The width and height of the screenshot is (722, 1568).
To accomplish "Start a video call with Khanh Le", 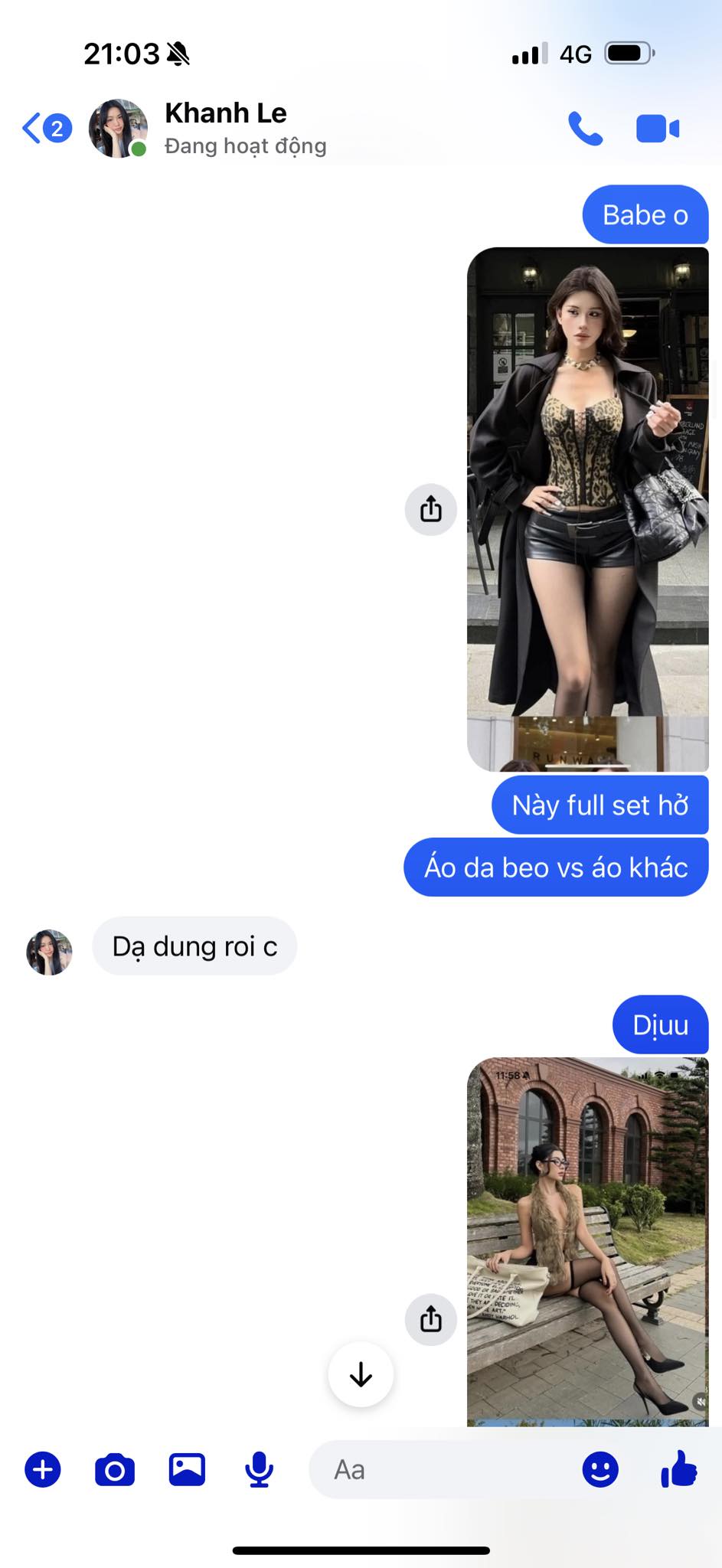I will (657, 129).
